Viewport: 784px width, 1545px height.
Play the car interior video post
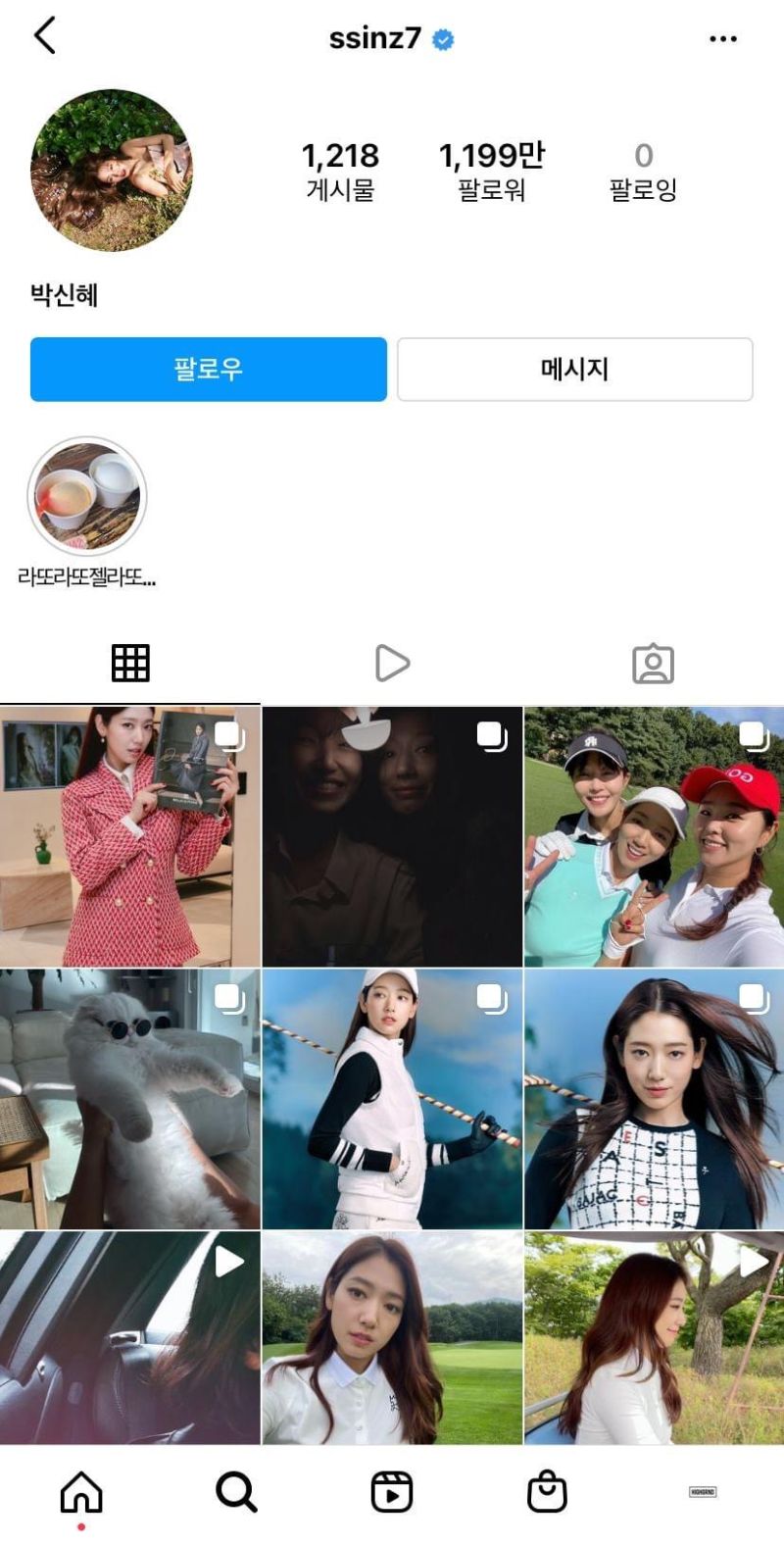coord(130,1338)
